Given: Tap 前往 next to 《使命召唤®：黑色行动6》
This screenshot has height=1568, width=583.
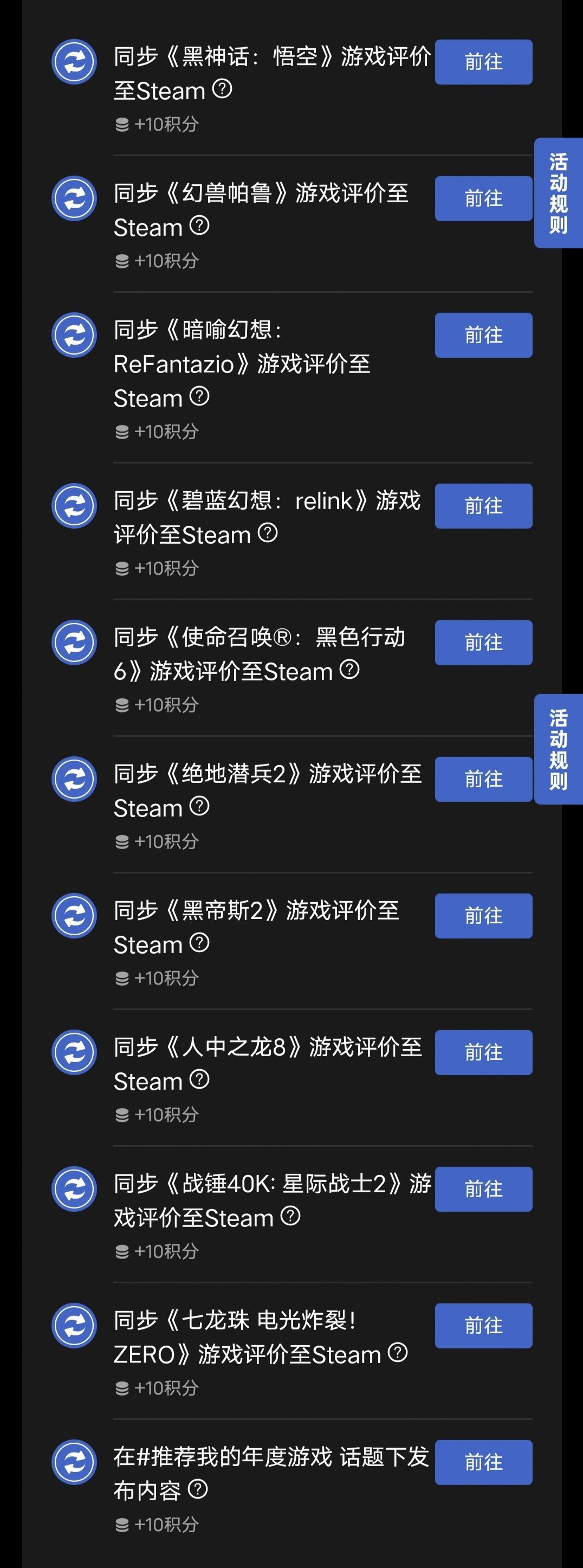Looking at the screenshot, I should coord(483,643).
